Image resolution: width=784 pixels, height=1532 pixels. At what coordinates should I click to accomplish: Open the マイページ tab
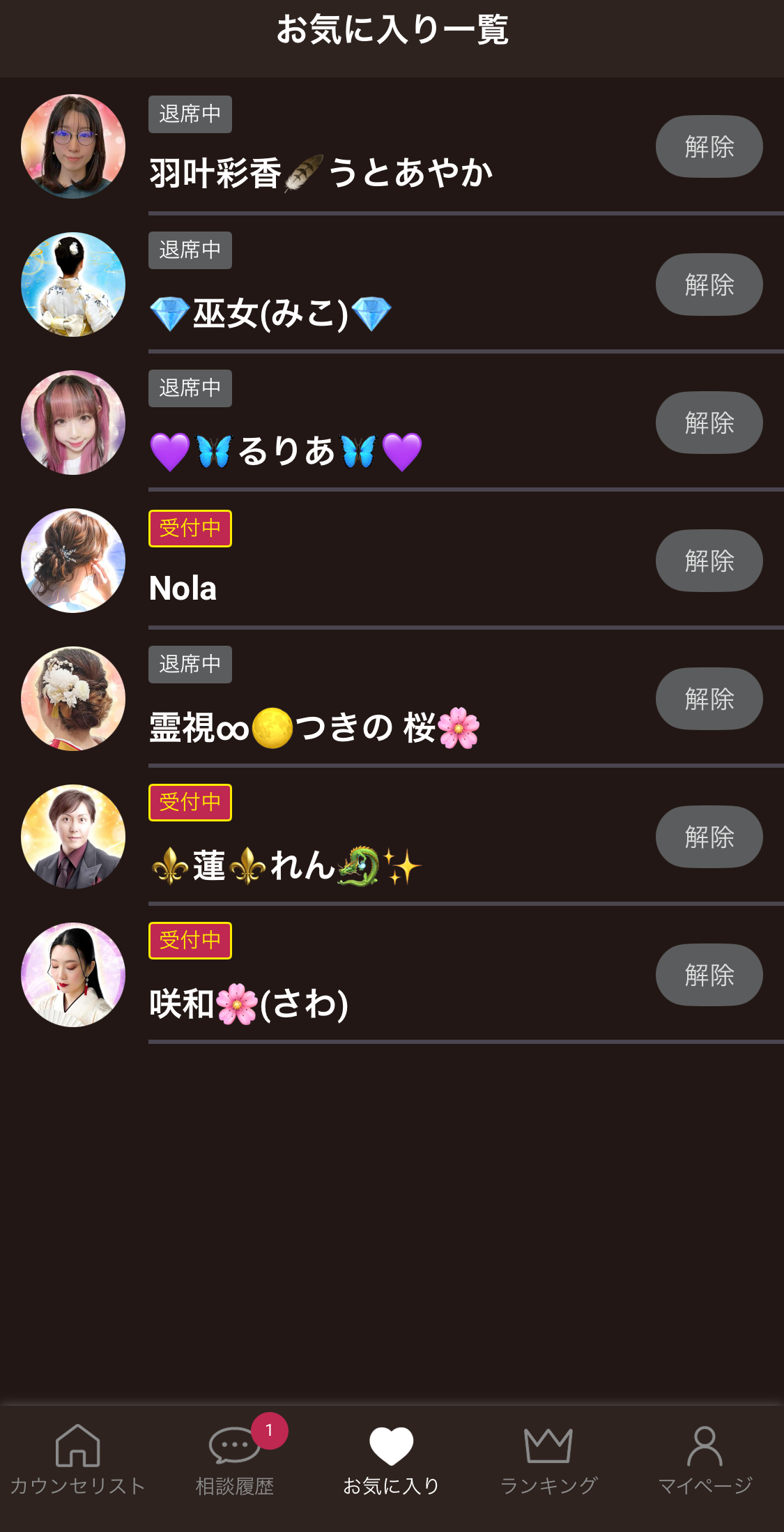705,1459
